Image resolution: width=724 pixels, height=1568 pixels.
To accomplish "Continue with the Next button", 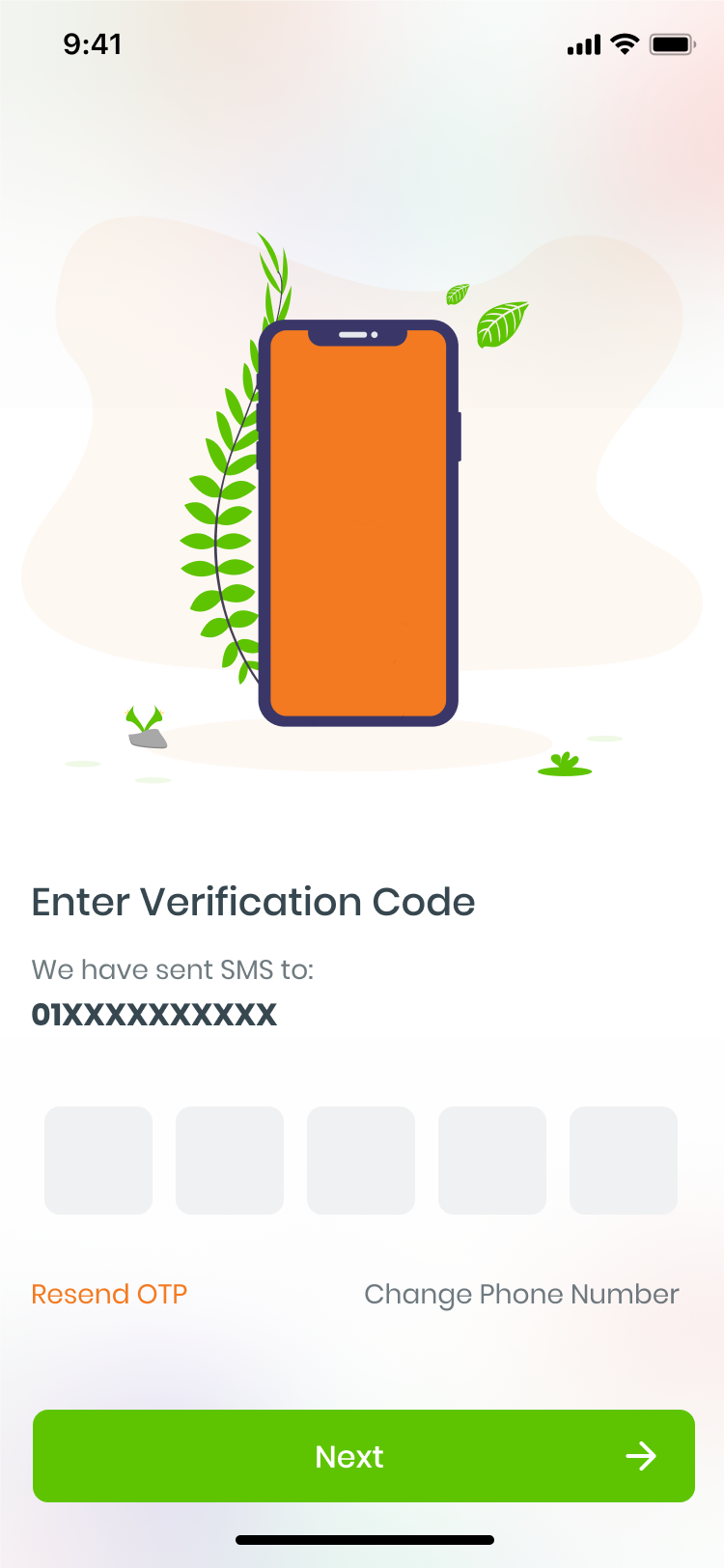I will click(364, 1455).
